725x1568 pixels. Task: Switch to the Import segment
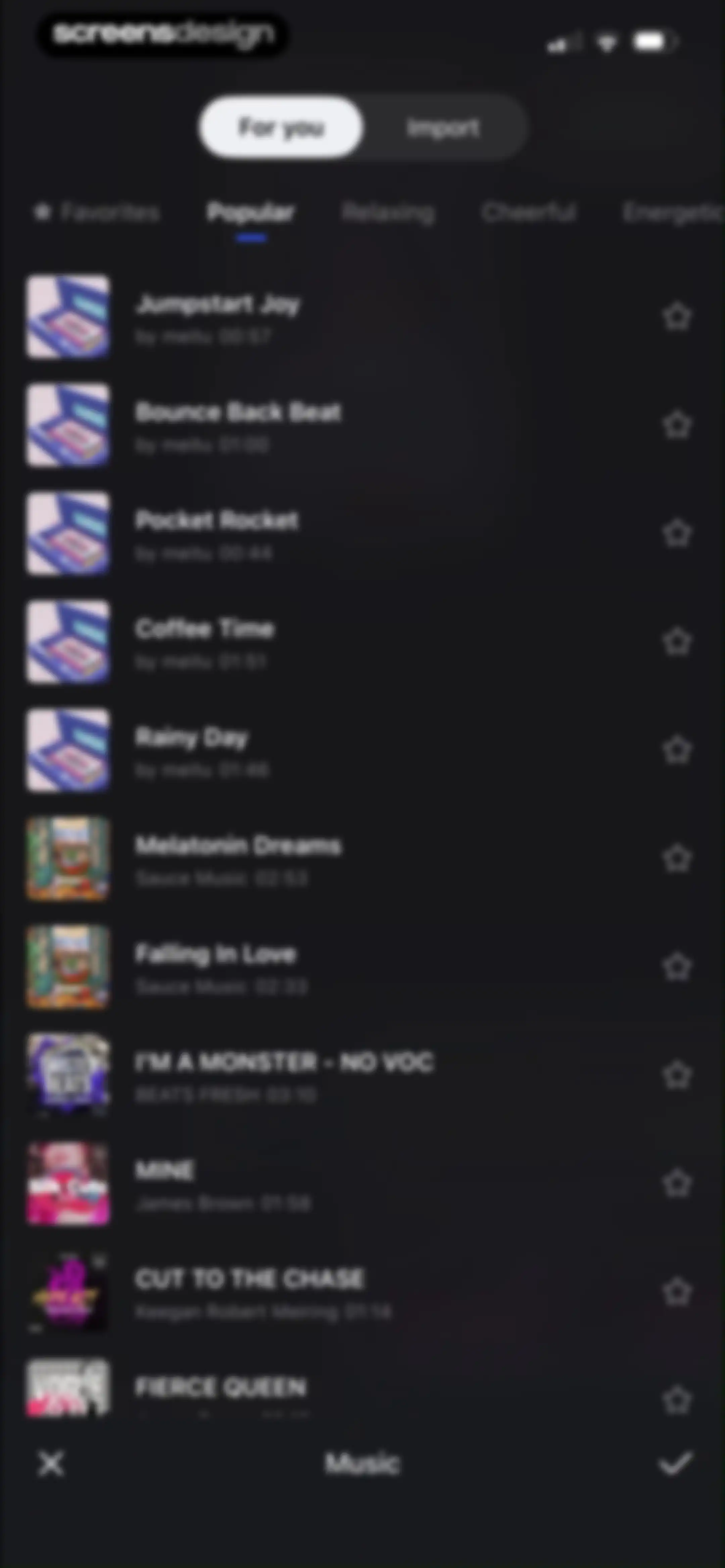tap(443, 128)
